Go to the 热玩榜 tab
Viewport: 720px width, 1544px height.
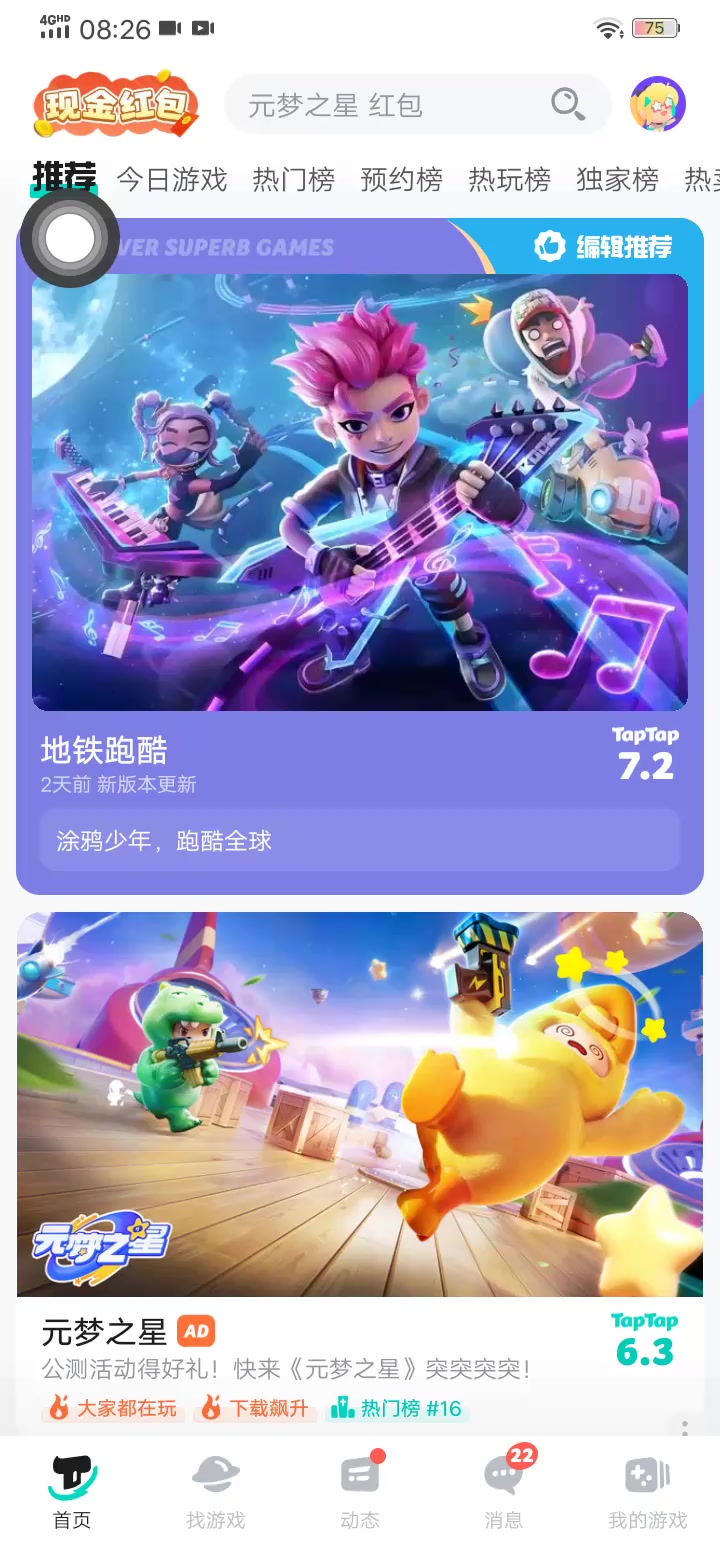coord(509,180)
